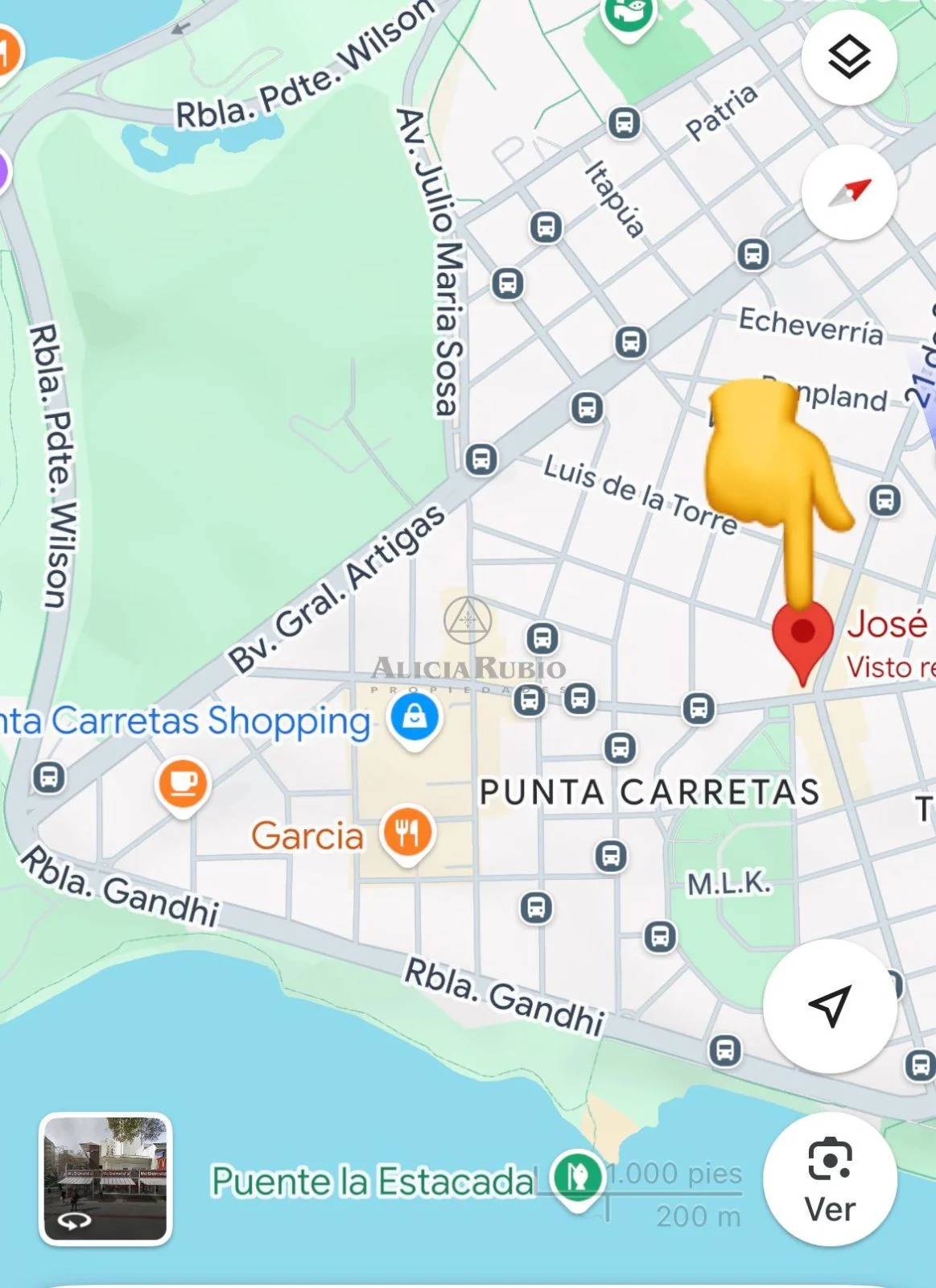Open the Street View thumbnail preview
The image size is (936, 1288).
click(x=105, y=1179)
